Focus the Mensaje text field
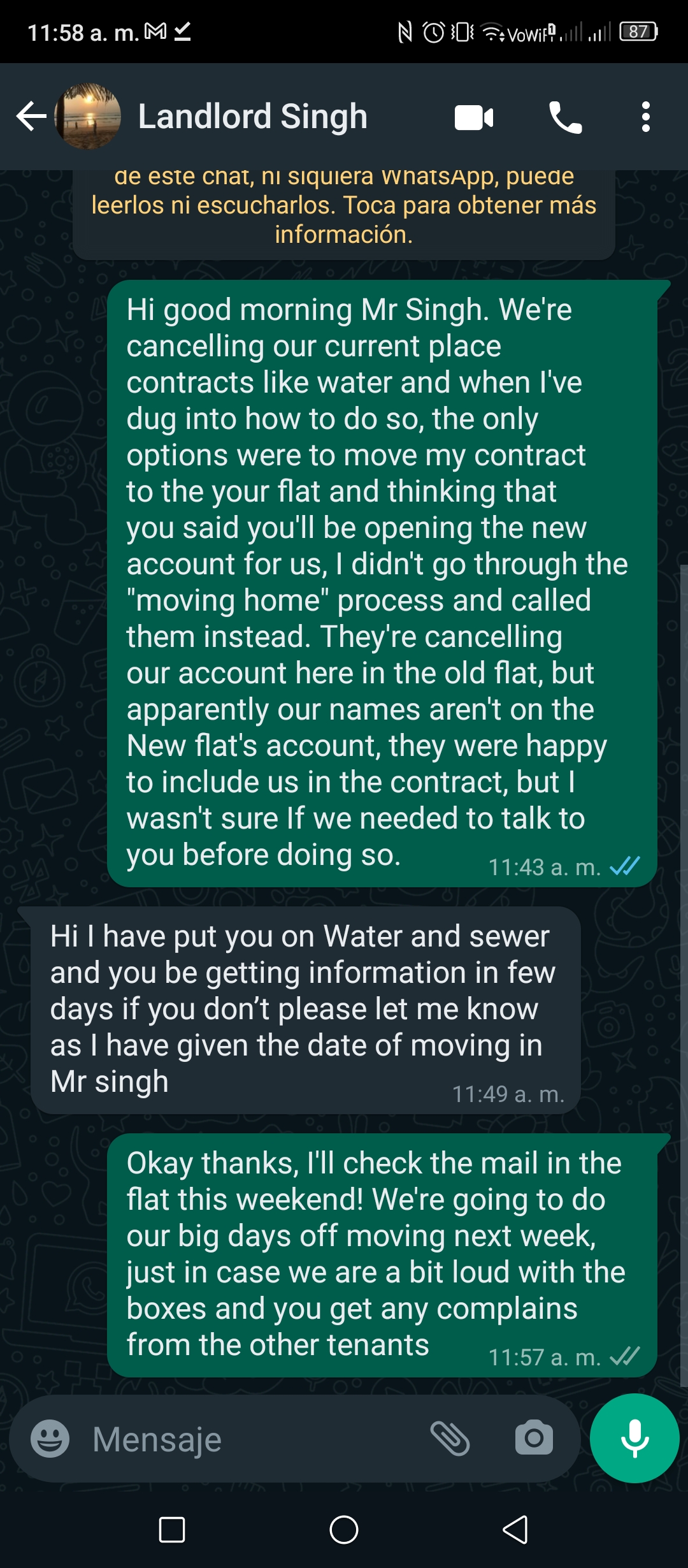Screen dimensions: 688x1568 255,1439
